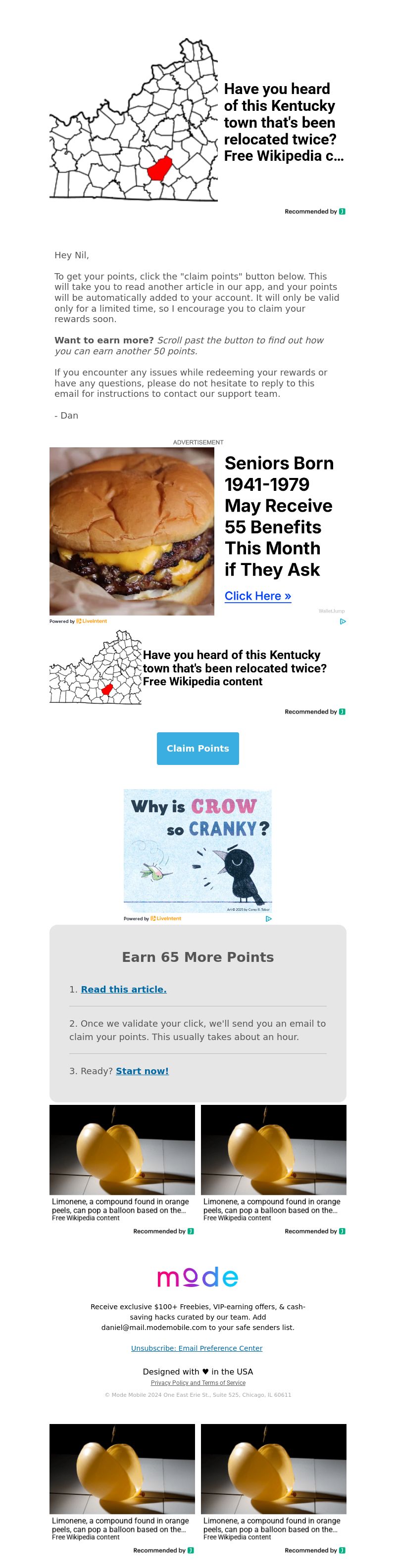Open the Read this article link
This screenshot has height=1568, width=396.
tap(124, 989)
